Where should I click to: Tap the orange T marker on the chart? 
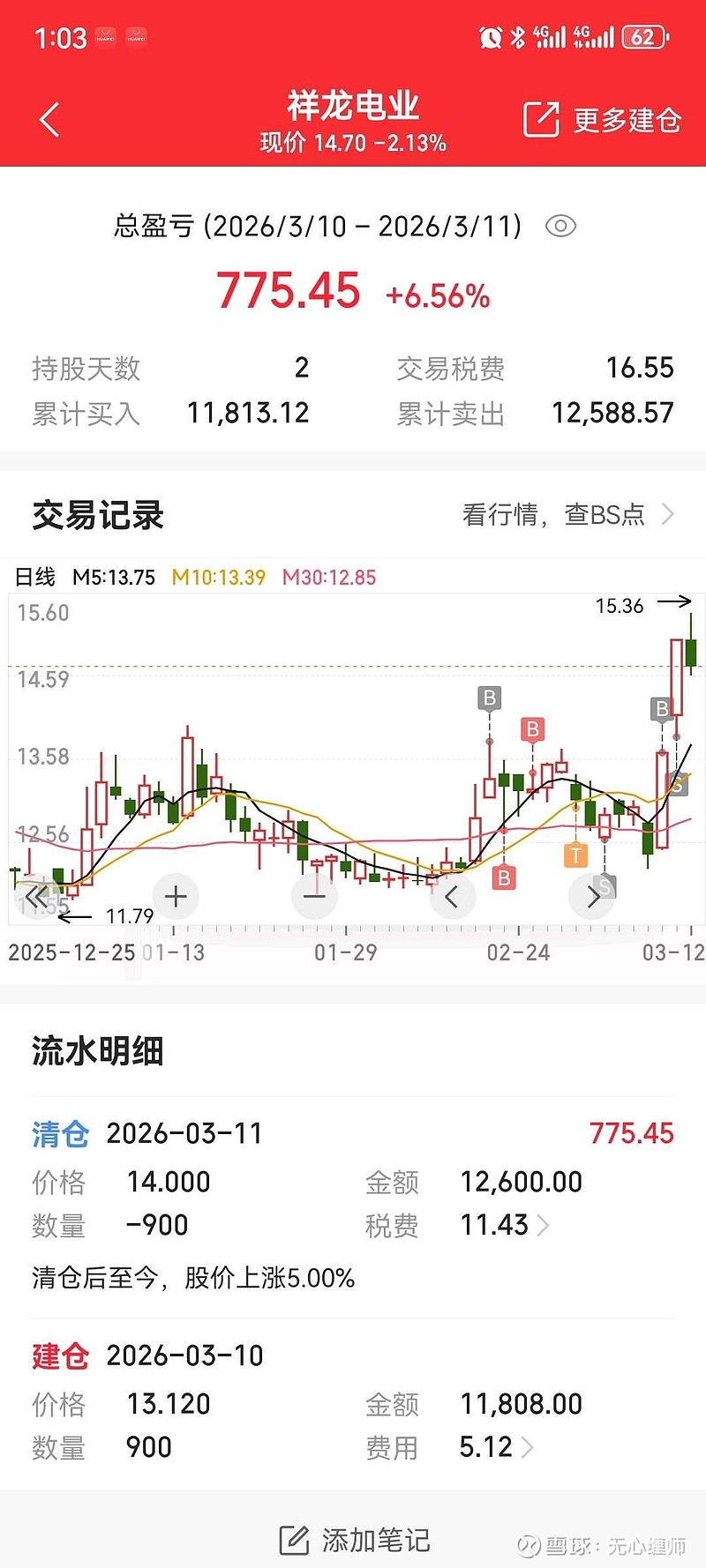pyautogui.click(x=575, y=854)
